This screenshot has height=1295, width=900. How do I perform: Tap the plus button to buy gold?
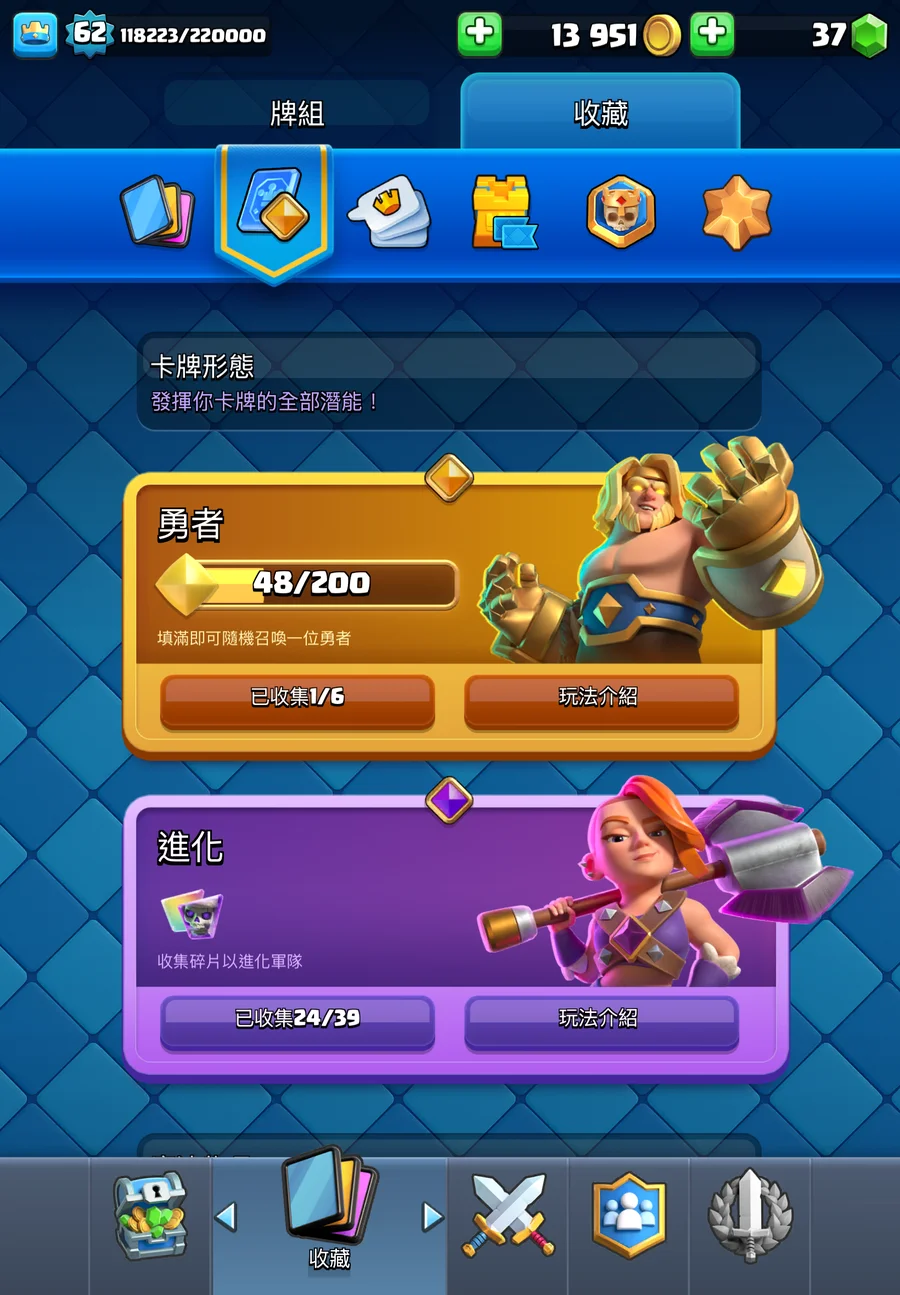click(479, 34)
